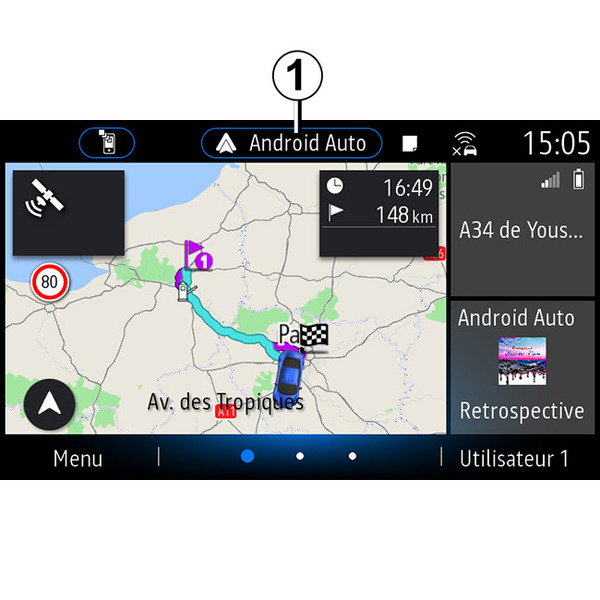Tap the navigation arrow compass button
600x600 pixels.
click(47, 403)
